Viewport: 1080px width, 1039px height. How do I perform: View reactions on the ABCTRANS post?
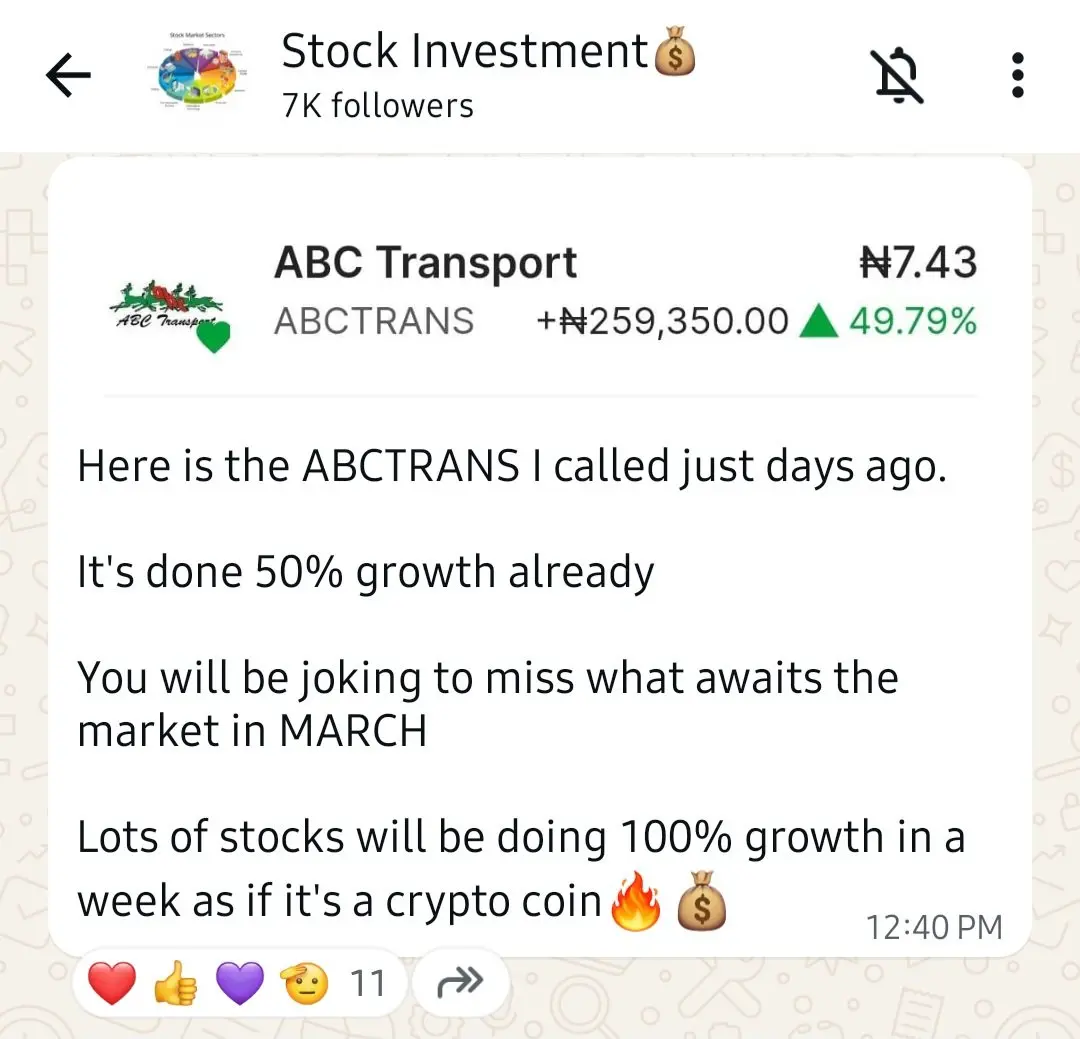tap(238, 983)
